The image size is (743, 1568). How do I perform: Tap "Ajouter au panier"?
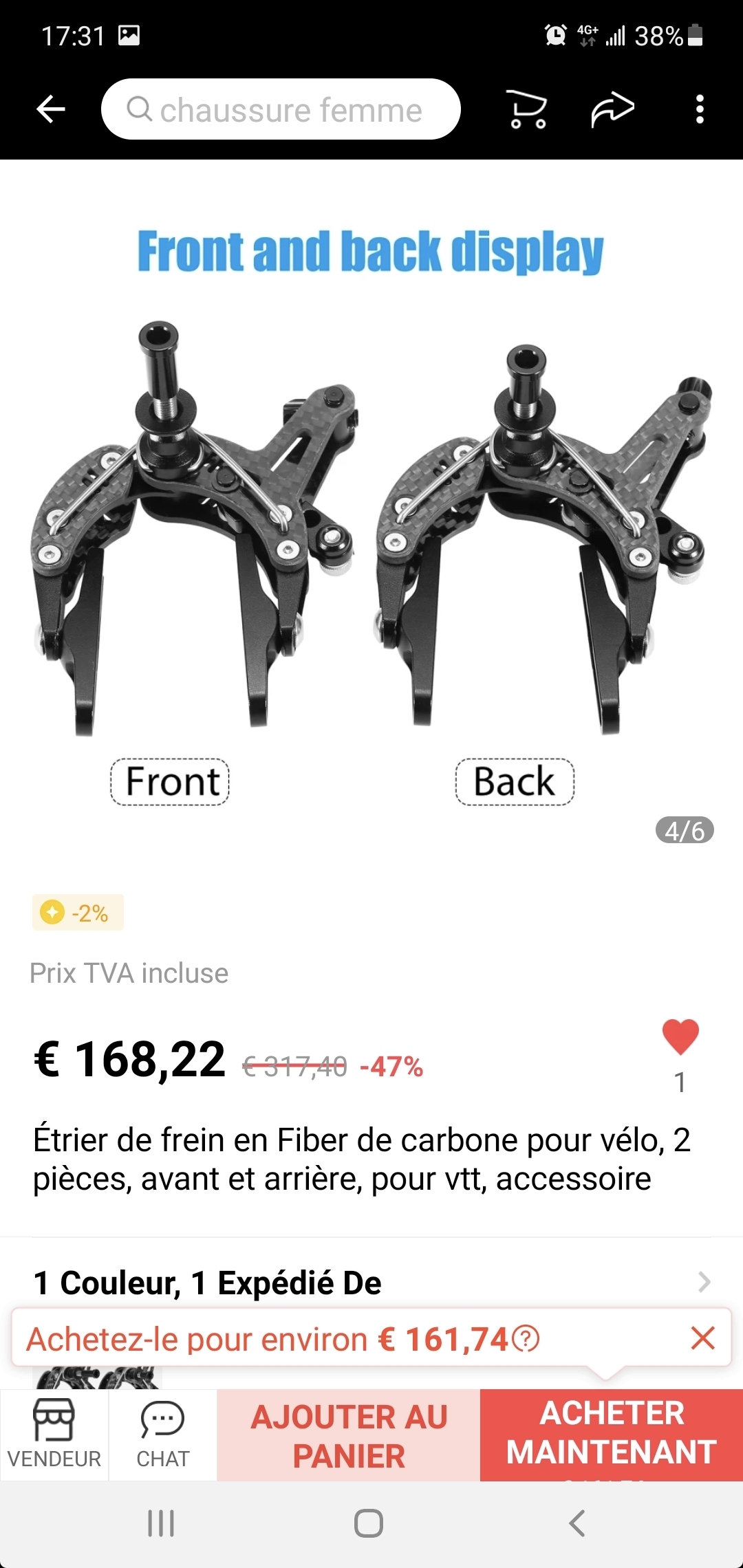349,1436
